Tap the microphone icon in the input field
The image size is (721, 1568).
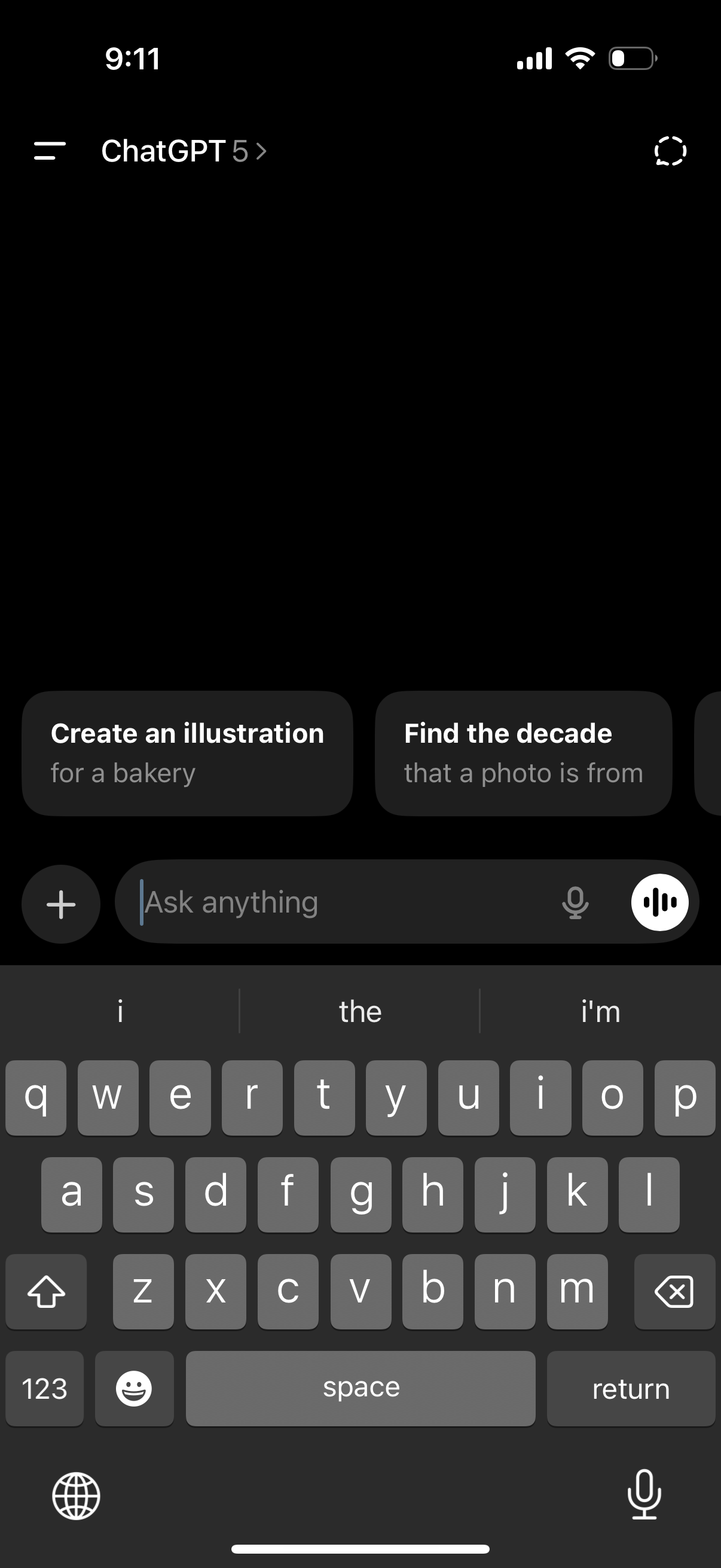(576, 902)
